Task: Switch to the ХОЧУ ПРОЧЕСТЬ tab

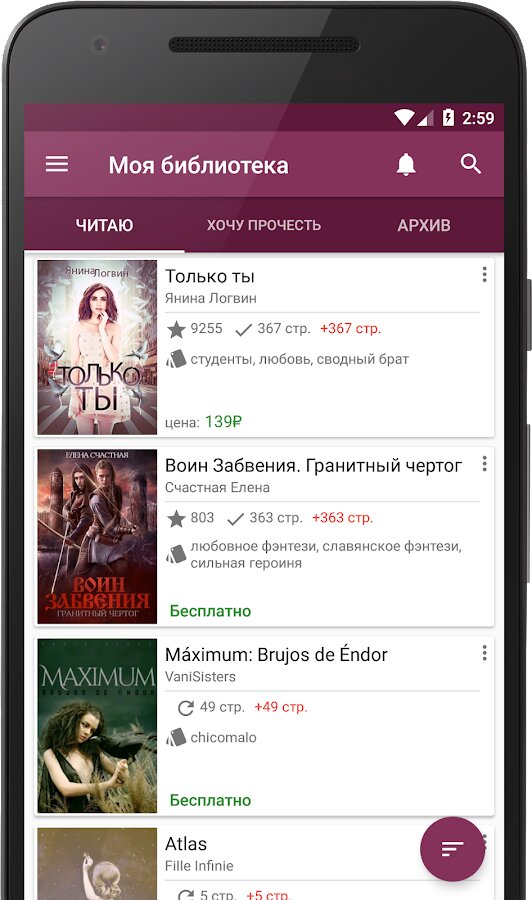Action: point(264,225)
